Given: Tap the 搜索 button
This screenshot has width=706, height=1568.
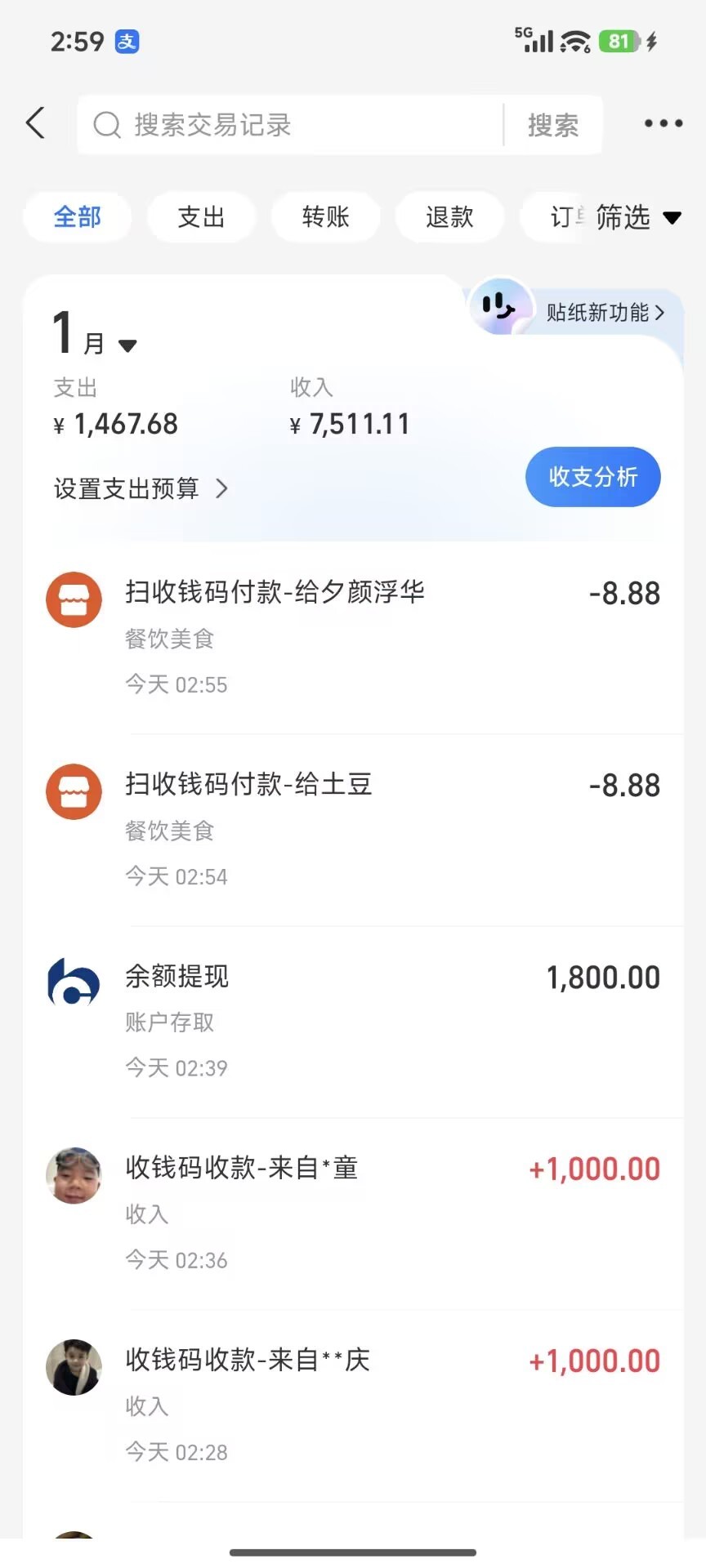Looking at the screenshot, I should click(x=553, y=125).
